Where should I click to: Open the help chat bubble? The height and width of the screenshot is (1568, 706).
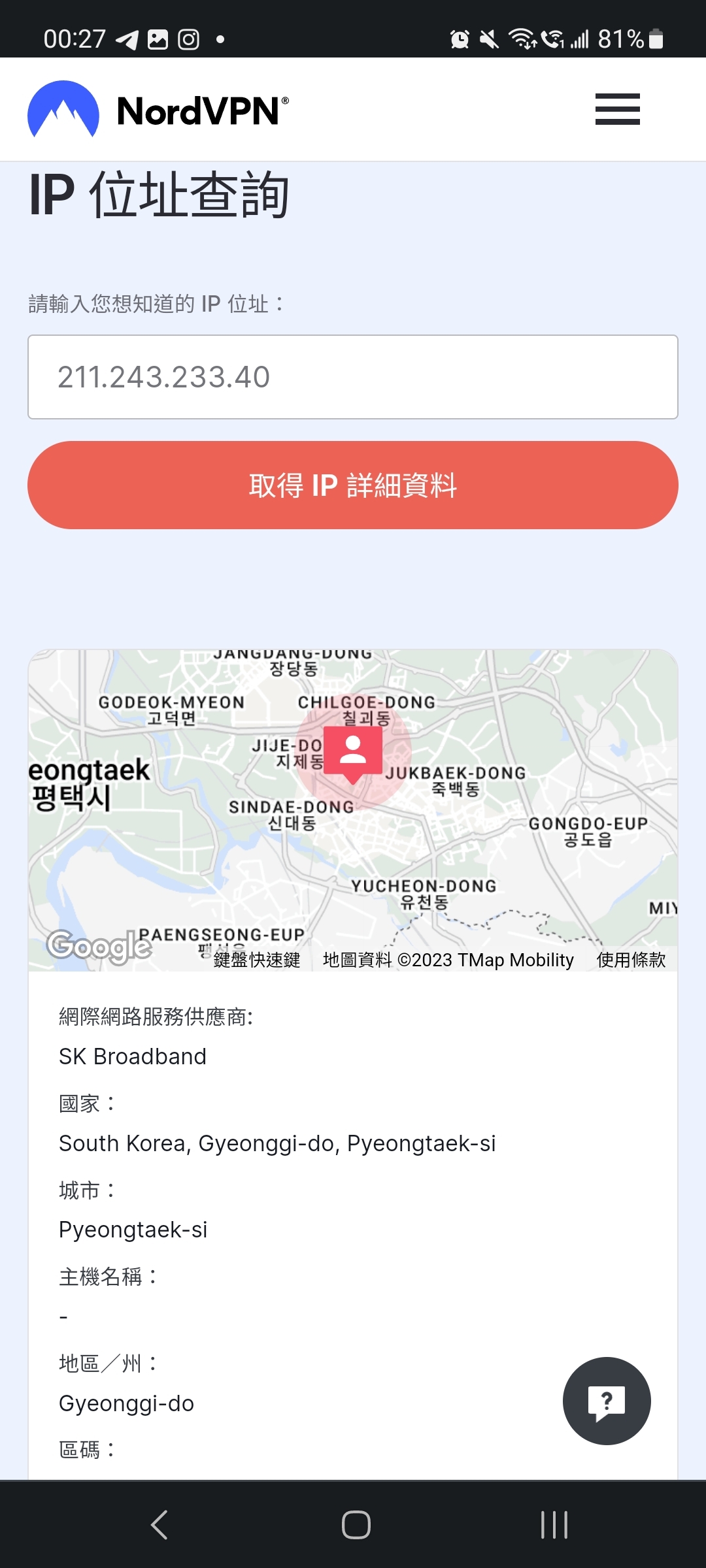[607, 1401]
